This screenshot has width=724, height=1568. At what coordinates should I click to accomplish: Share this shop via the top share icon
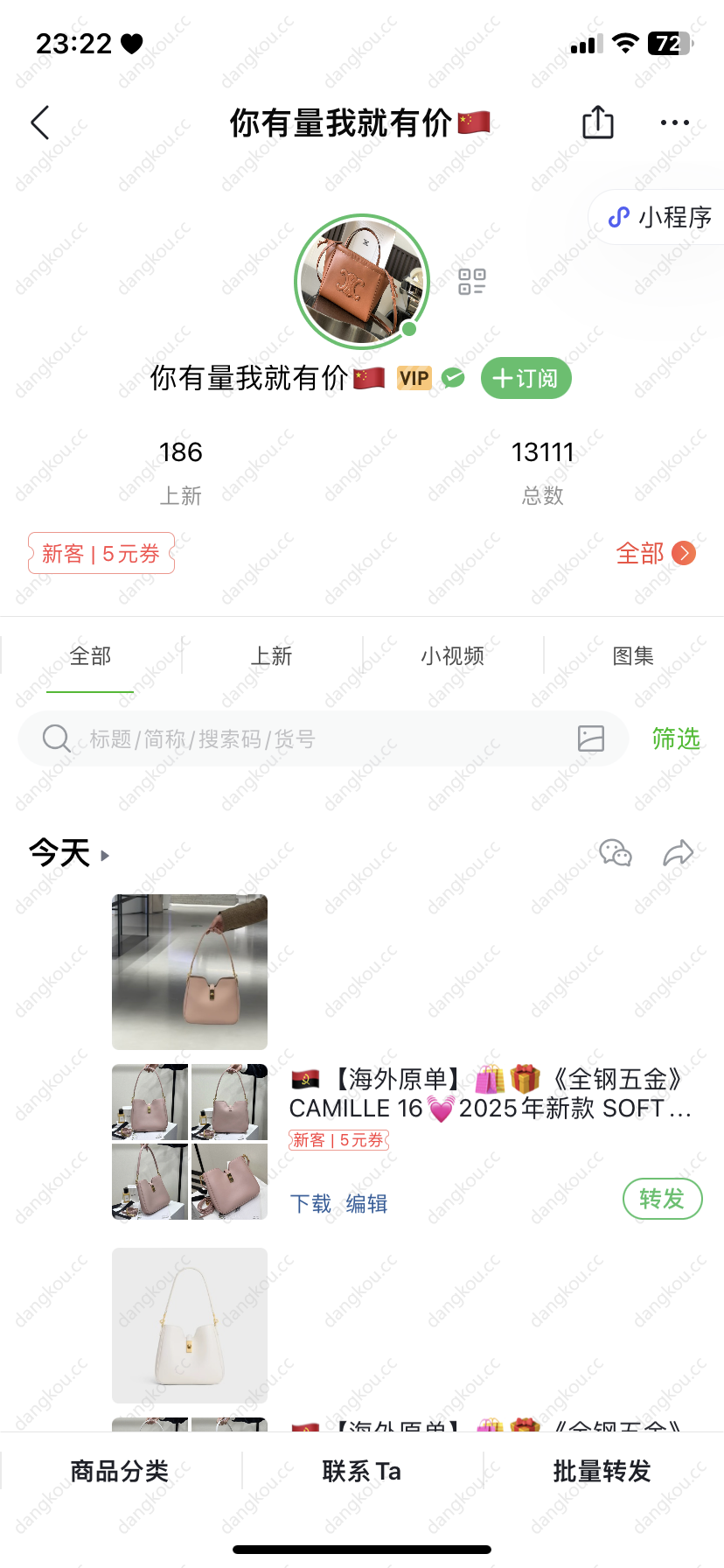pos(598,122)
